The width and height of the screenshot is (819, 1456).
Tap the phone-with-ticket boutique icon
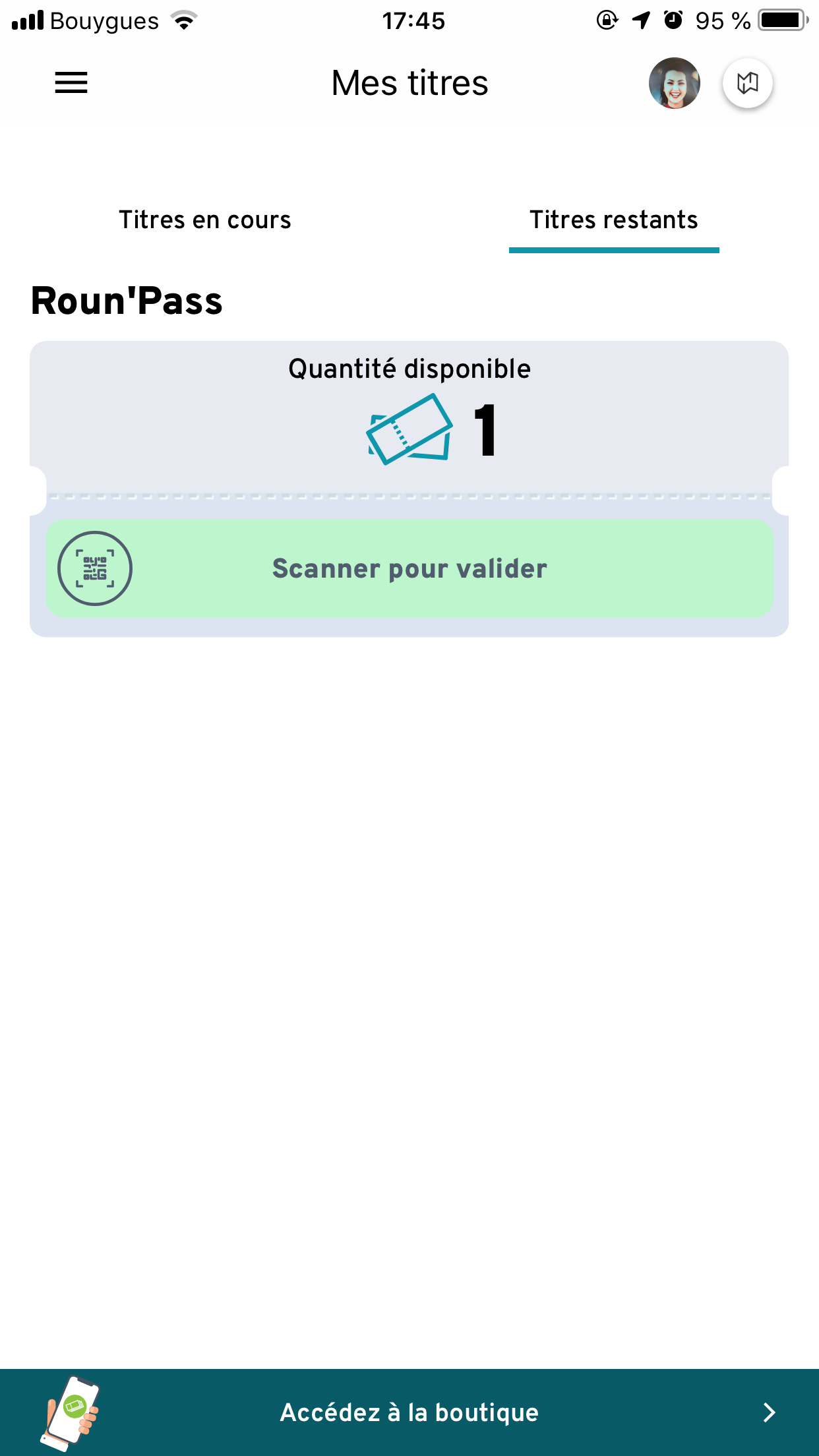click(x=74, y=1411)
